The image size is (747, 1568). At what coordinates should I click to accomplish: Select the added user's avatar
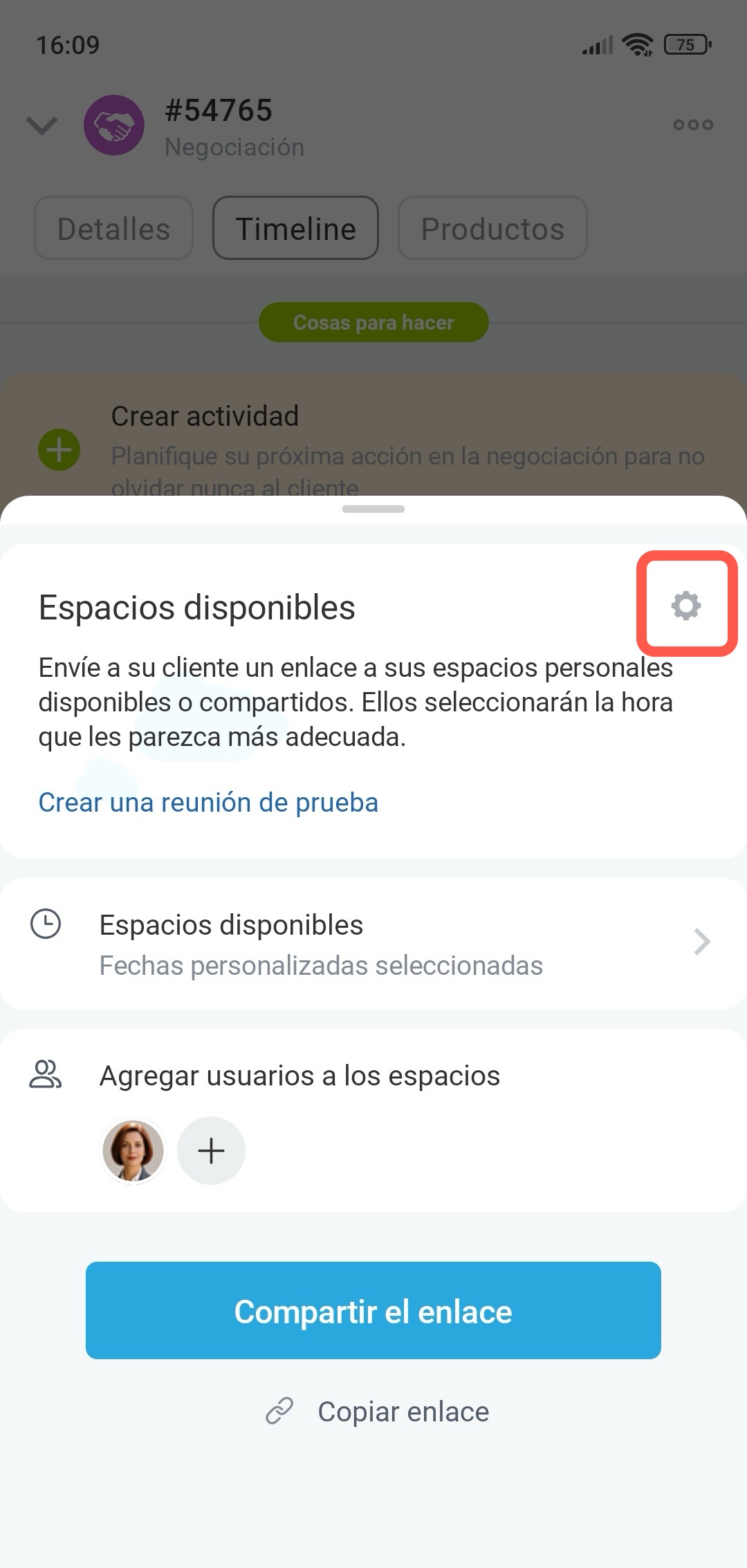pyautogui.click(x=133, y=1151)
